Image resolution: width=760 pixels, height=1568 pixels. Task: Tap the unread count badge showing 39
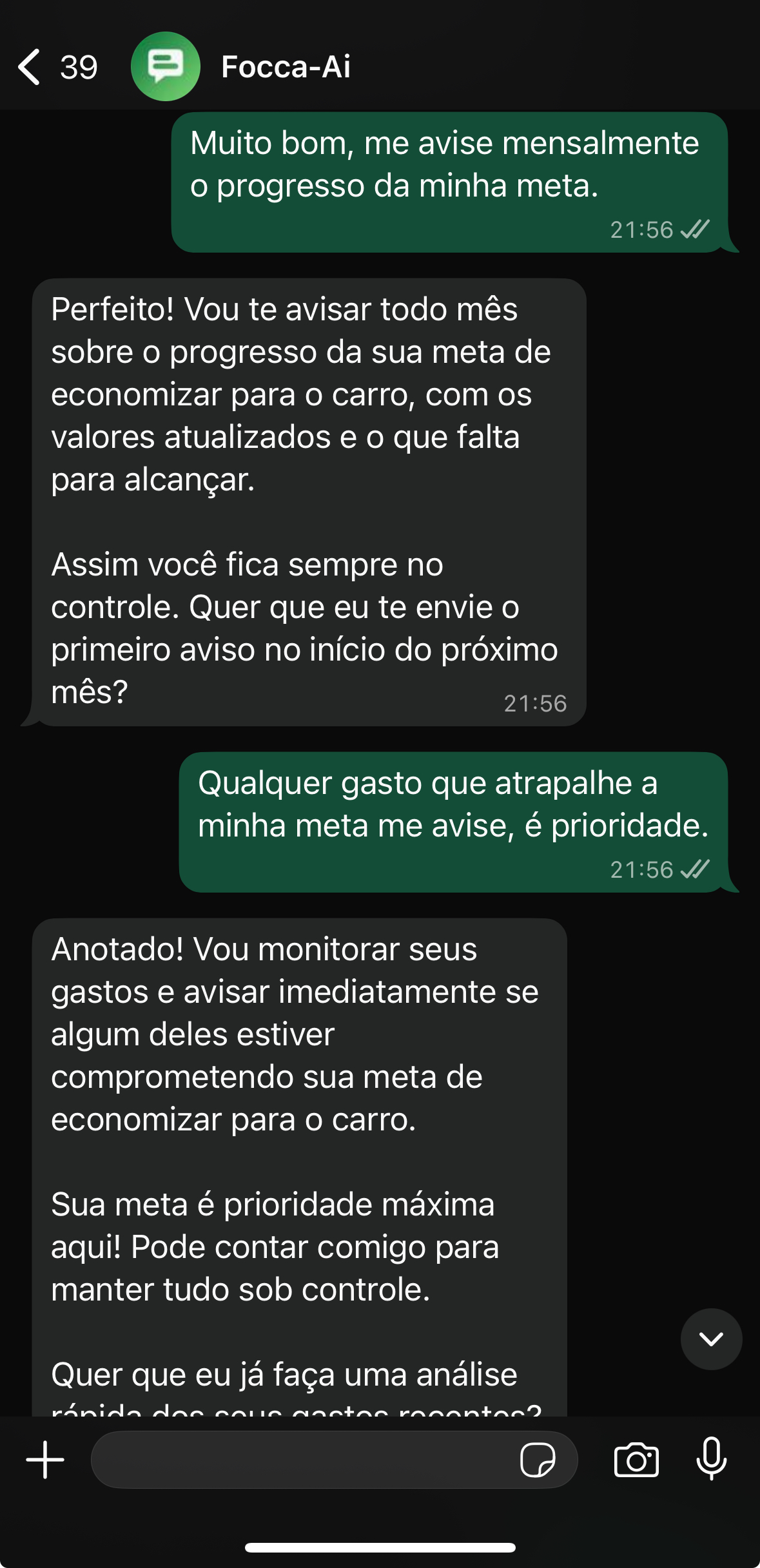pos(79,65)
